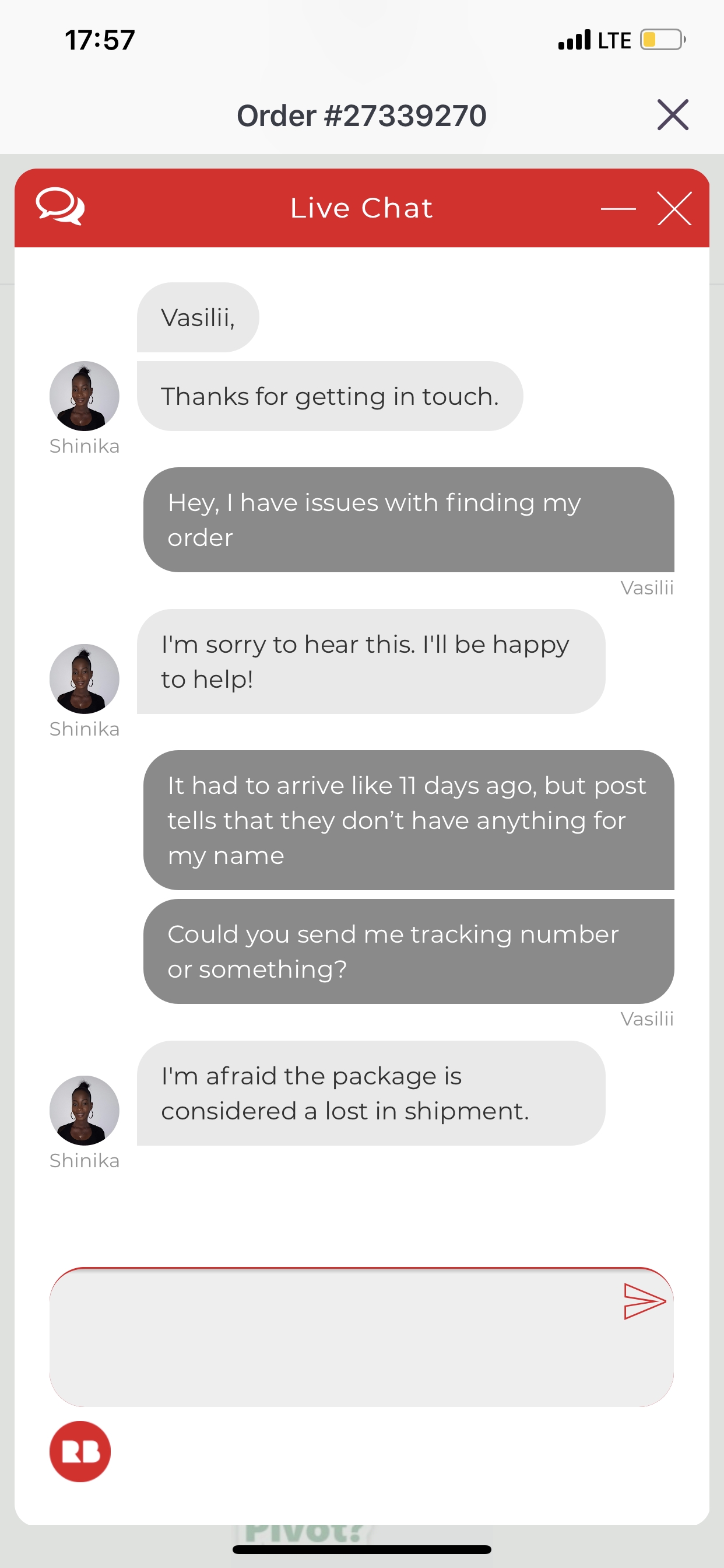Viewport: 724px width, 1568px height.
Task: Open Shinika's avatar next to her first message
Action: (84, 395)
